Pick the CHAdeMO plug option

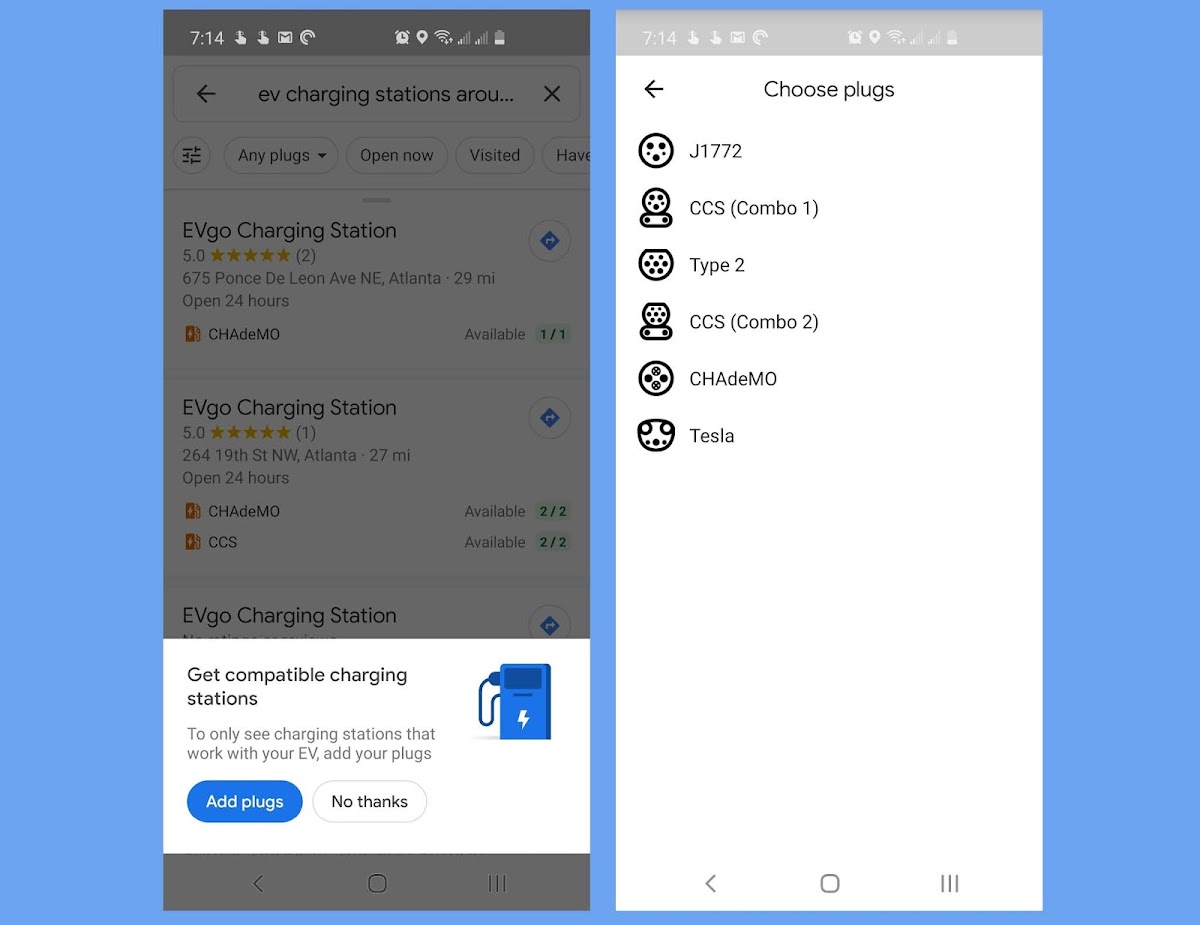pos(829,379)
